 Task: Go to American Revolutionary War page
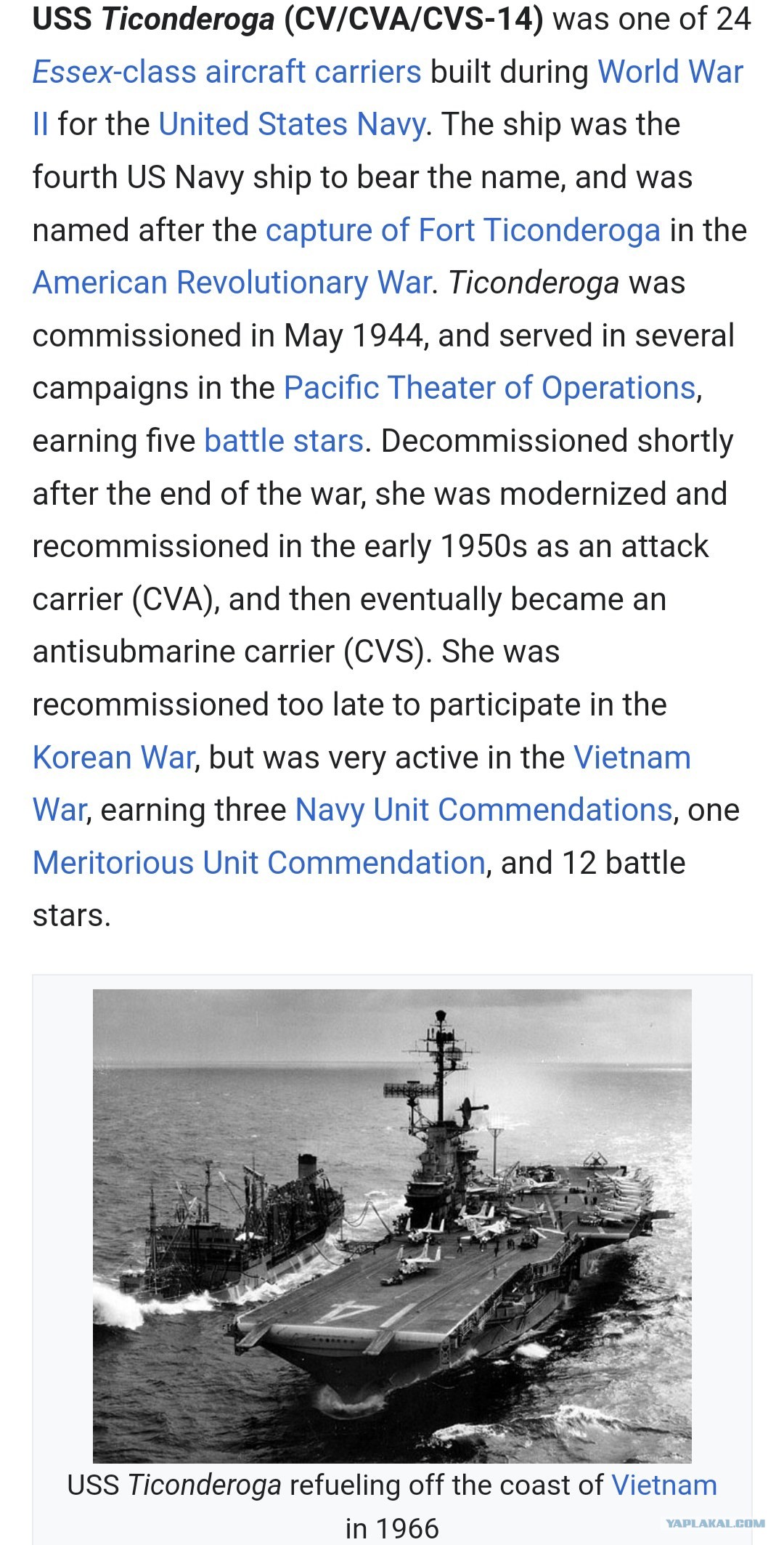pyautogui.click(x=232, y=283)
